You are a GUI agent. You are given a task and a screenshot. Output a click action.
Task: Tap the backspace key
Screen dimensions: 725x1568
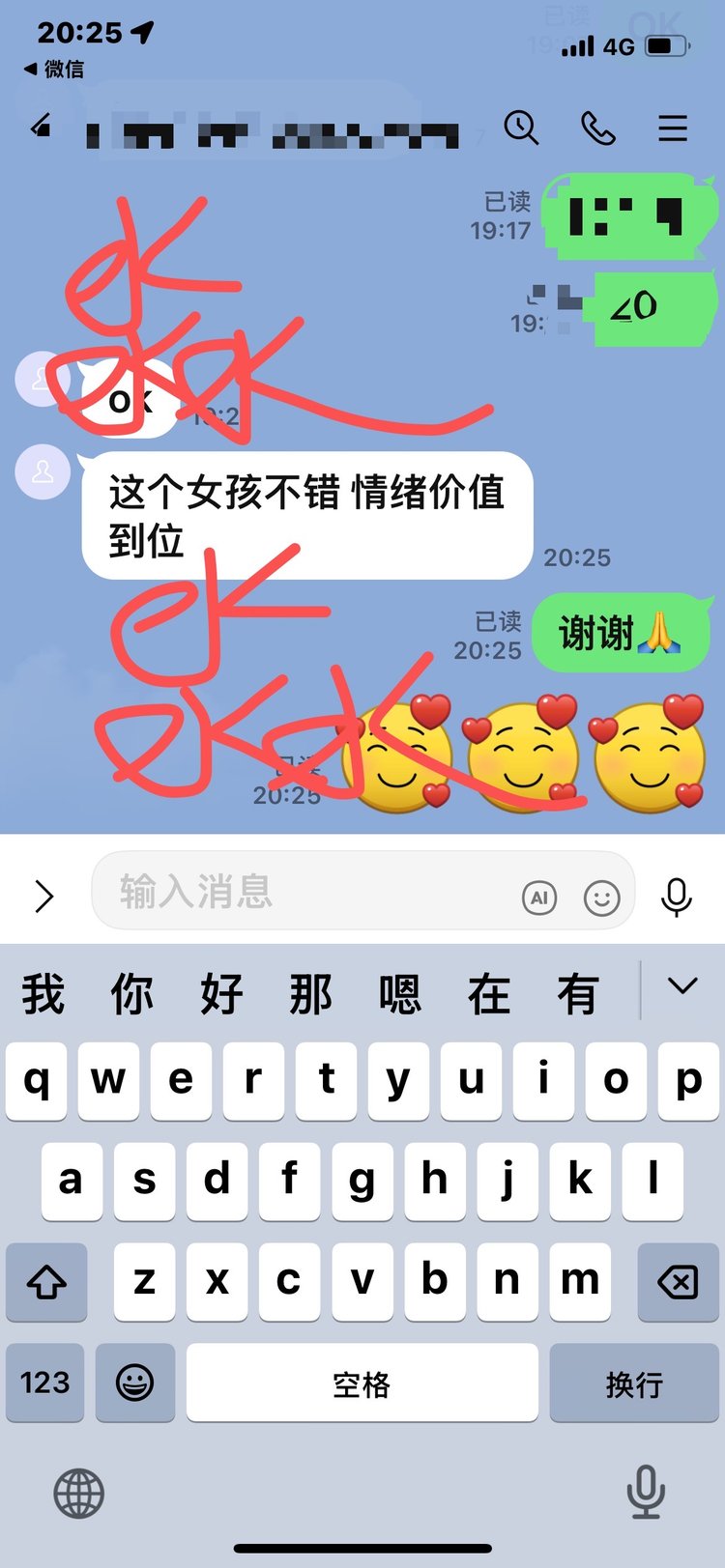pos(678,1282)
